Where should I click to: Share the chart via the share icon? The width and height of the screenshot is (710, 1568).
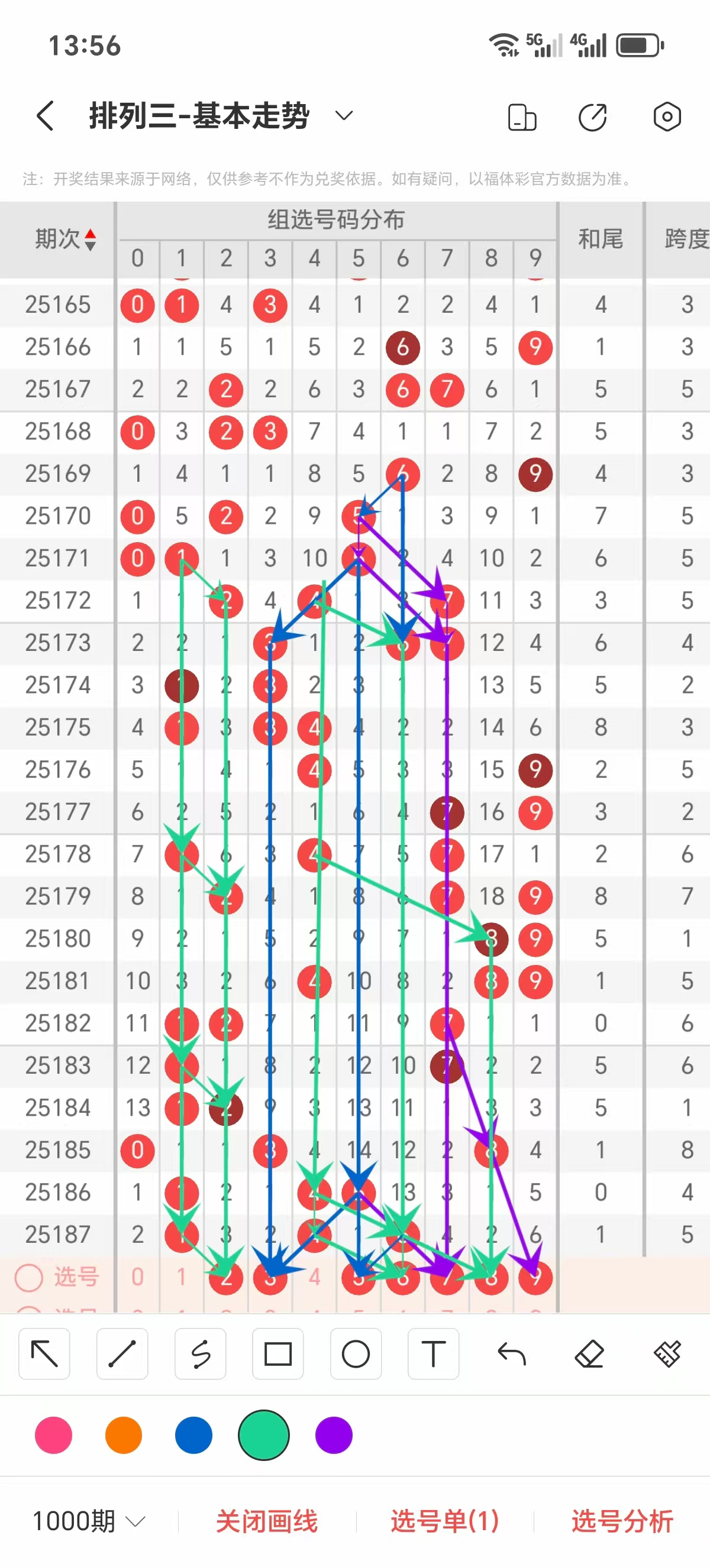click(592, 117)
